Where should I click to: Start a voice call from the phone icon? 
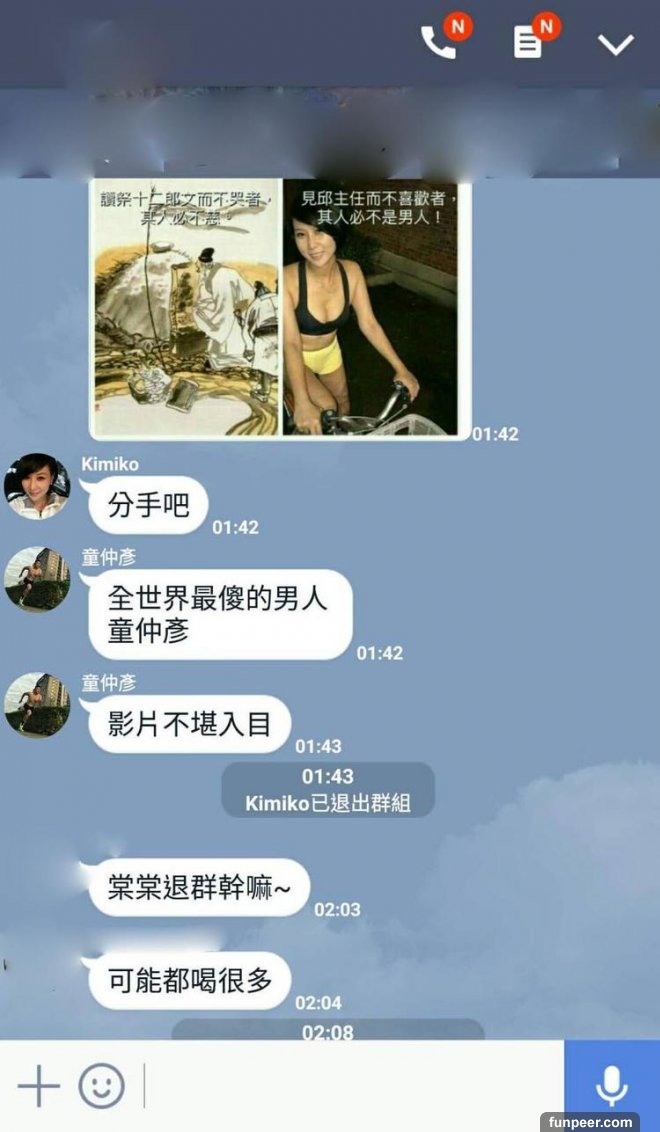pos(438,42)
